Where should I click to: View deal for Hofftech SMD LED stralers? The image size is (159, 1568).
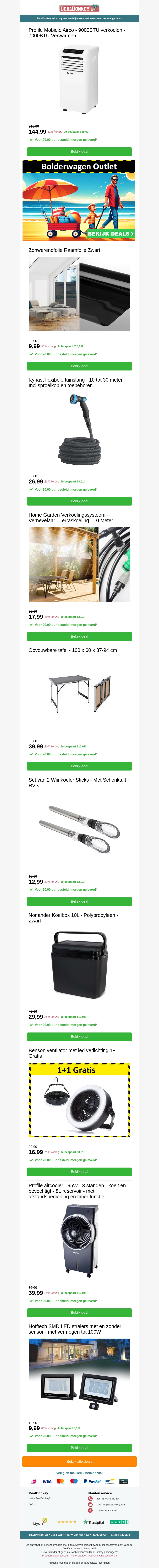pyautogui.click(x=79, y=1447)
